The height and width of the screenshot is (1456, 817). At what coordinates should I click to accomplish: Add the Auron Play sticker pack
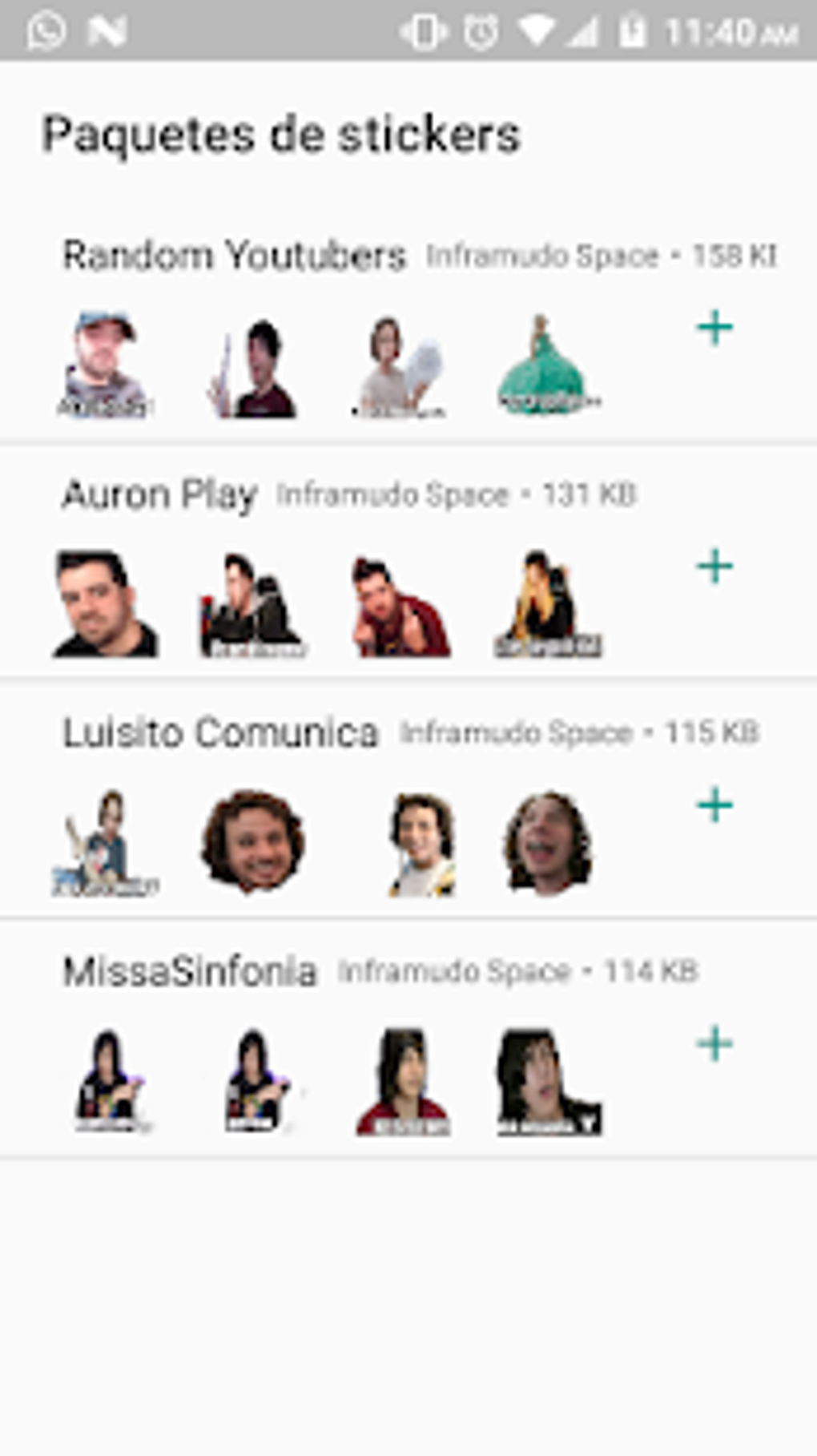(x=715, y=567)
